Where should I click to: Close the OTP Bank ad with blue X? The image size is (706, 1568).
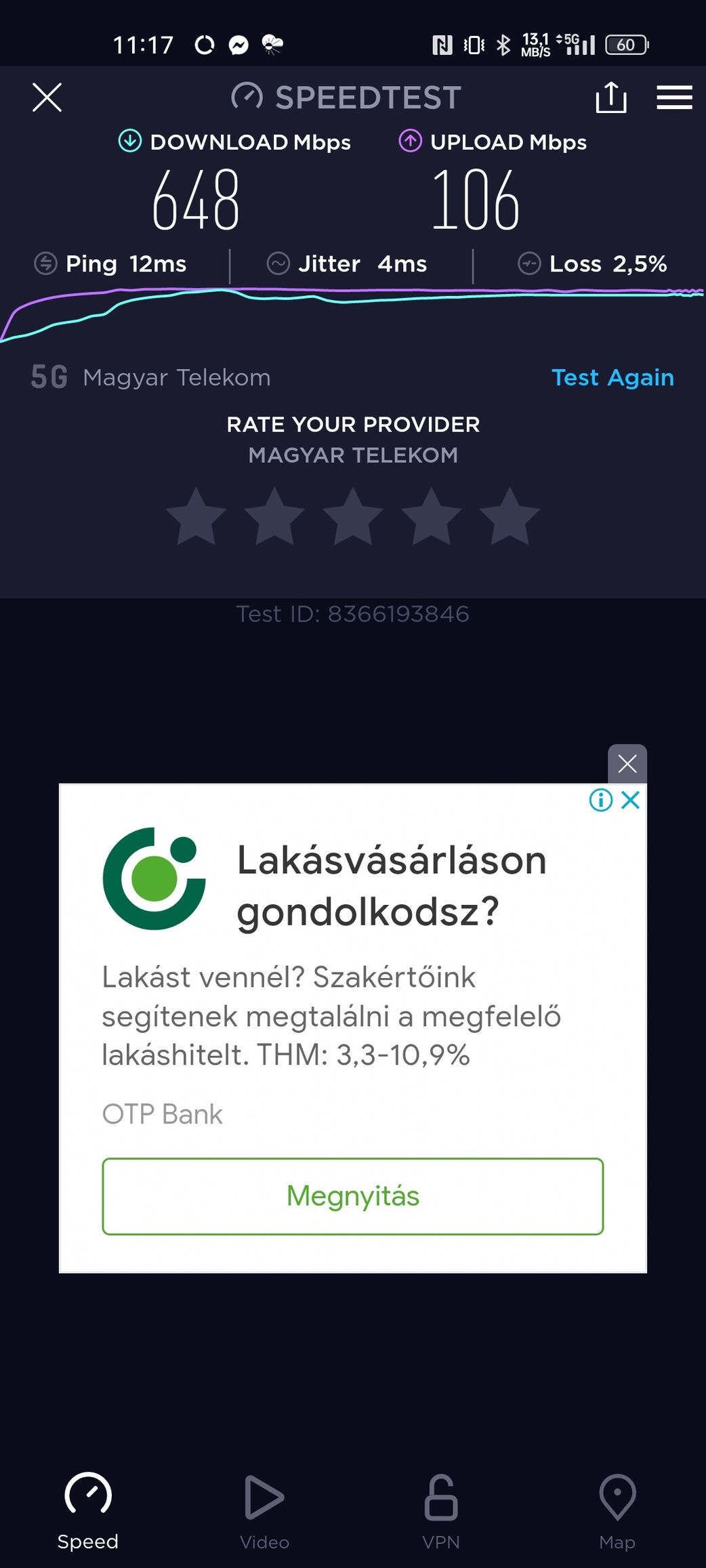[631, 800]
